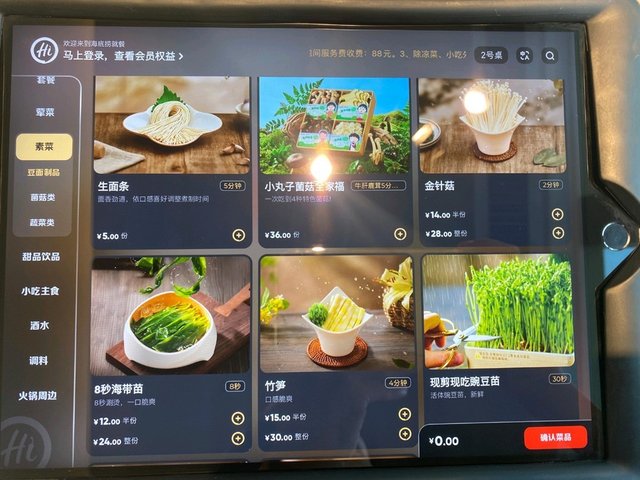Switch to the 甜品饮品 category
Image resolution: width=640 pixels, height=480 pixels.
pos(42,257)
